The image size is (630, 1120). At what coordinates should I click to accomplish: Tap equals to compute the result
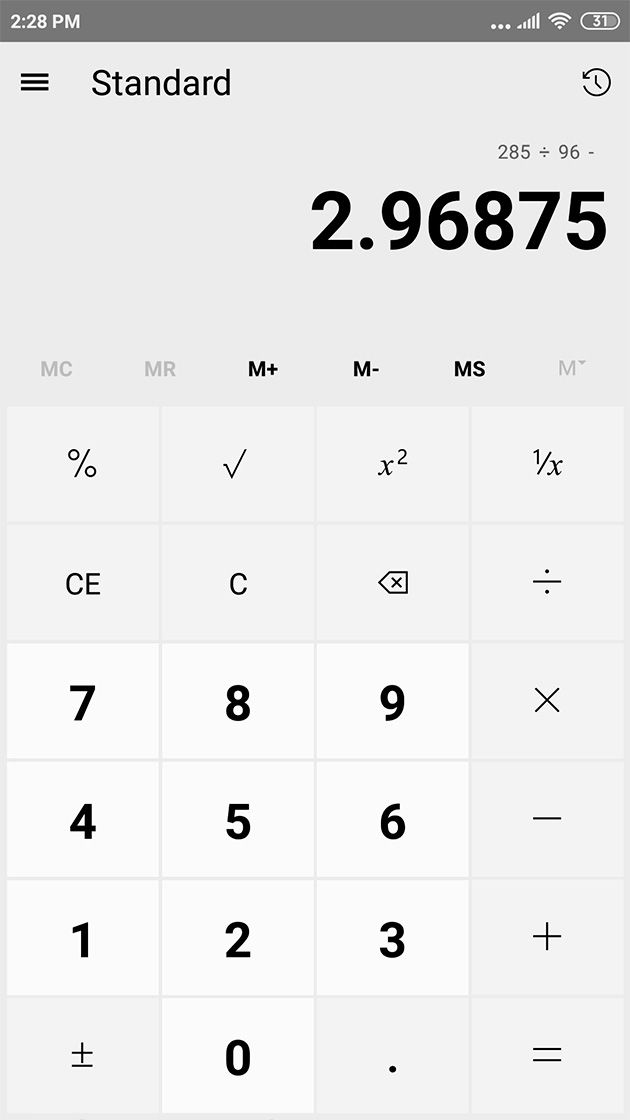[547, 1056]
